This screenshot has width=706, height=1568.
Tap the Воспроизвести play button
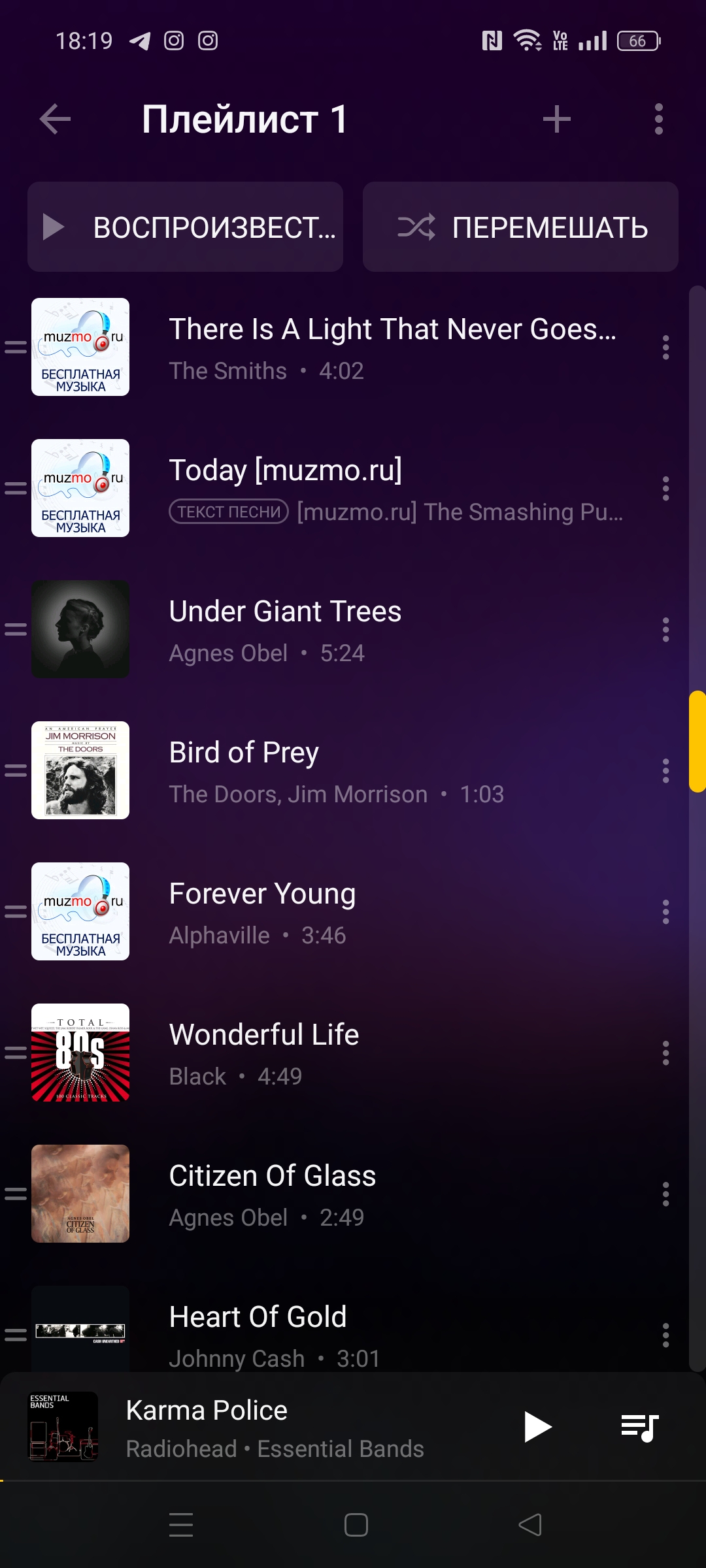pos(185,227)
